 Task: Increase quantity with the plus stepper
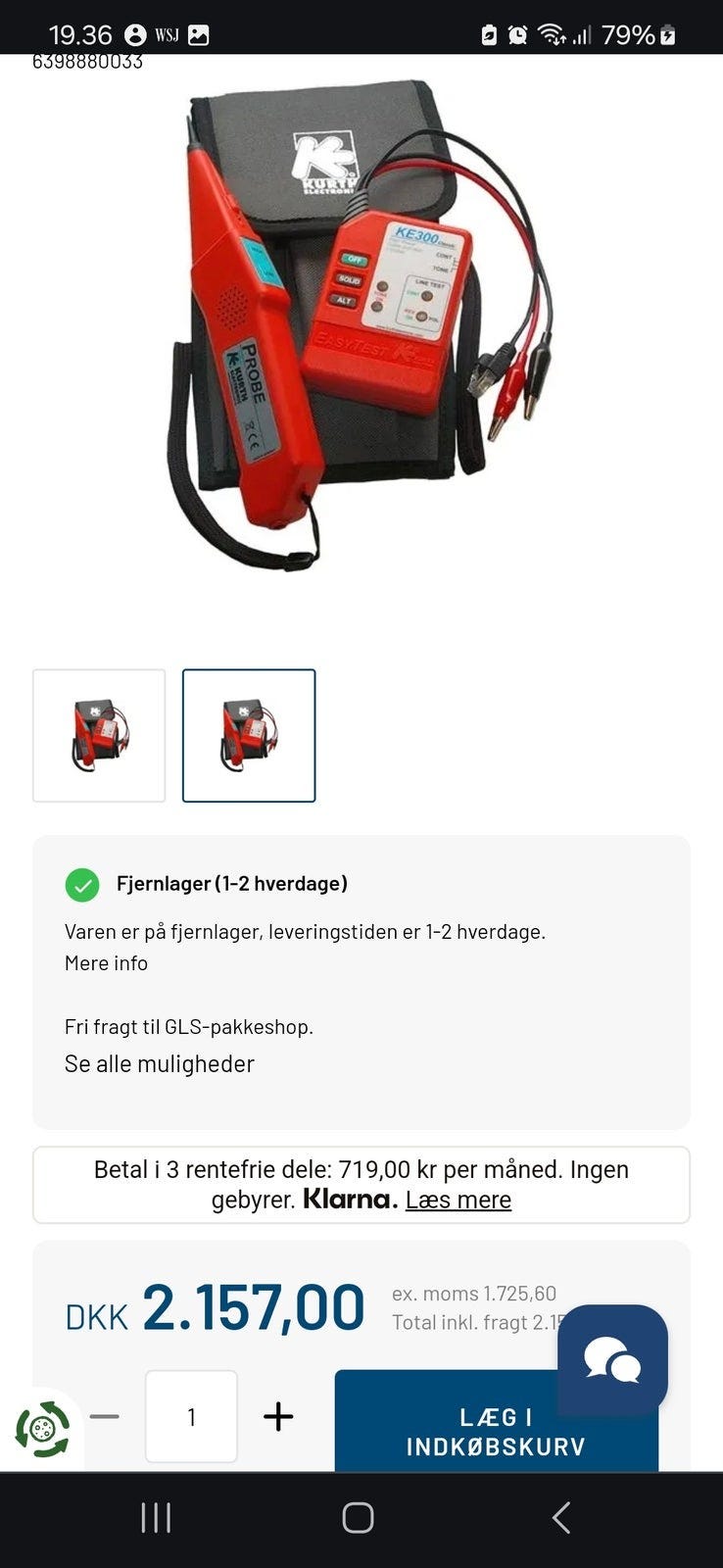pyautogui.click(x=277, y=1416)
